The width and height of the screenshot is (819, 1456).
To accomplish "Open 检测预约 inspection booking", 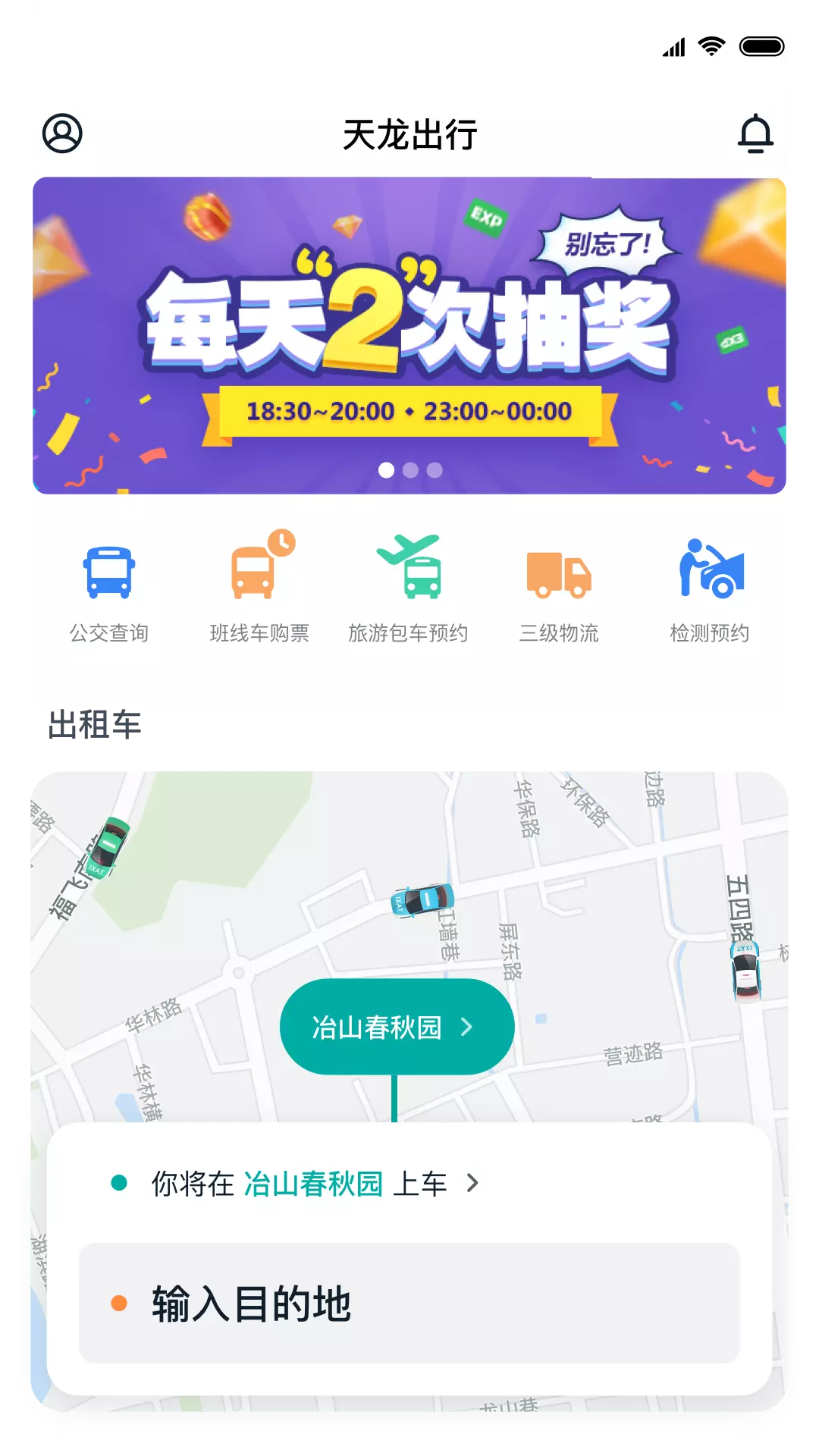I will coord(710,588).
